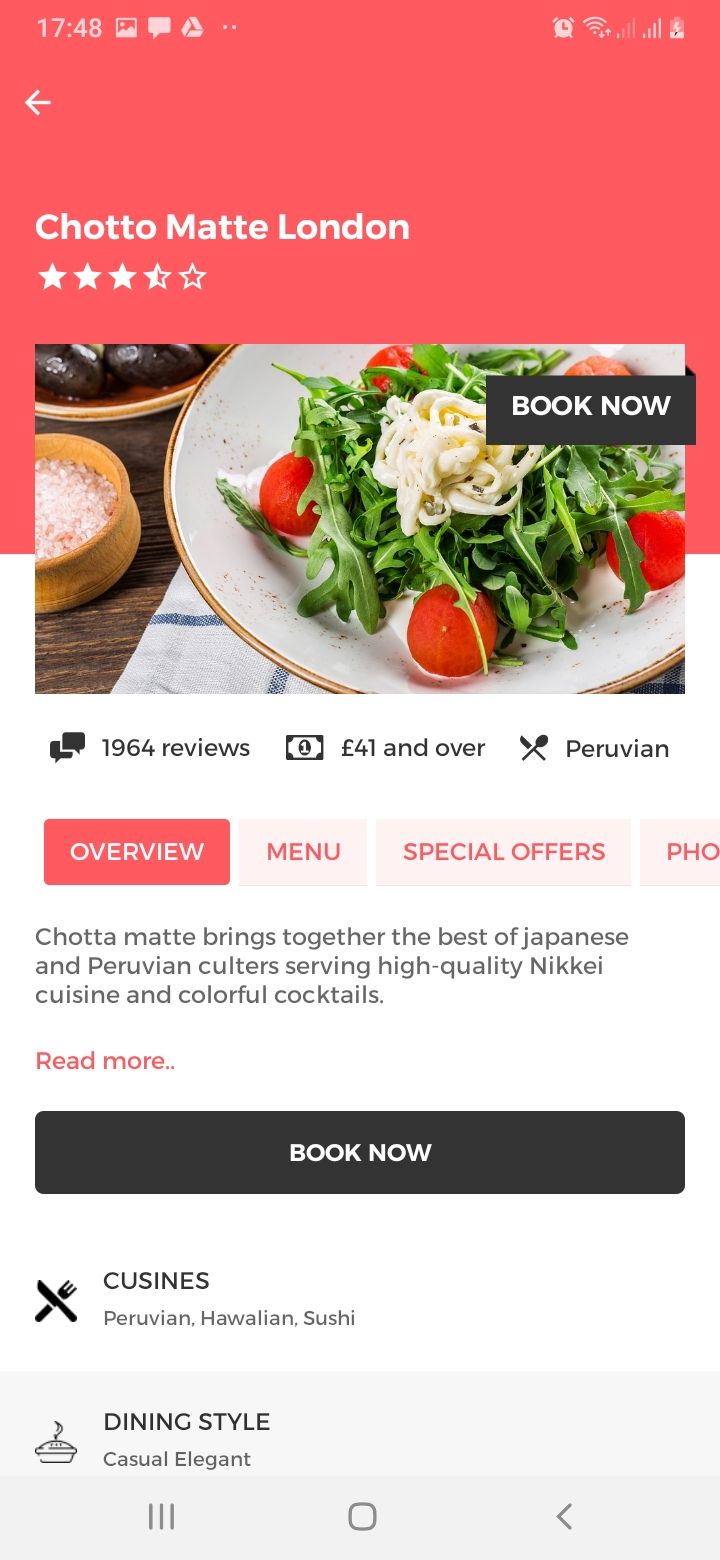Tap BOOK NOW on the food photo
Viewport: 720px width, 1560px height.
point(591,406)
